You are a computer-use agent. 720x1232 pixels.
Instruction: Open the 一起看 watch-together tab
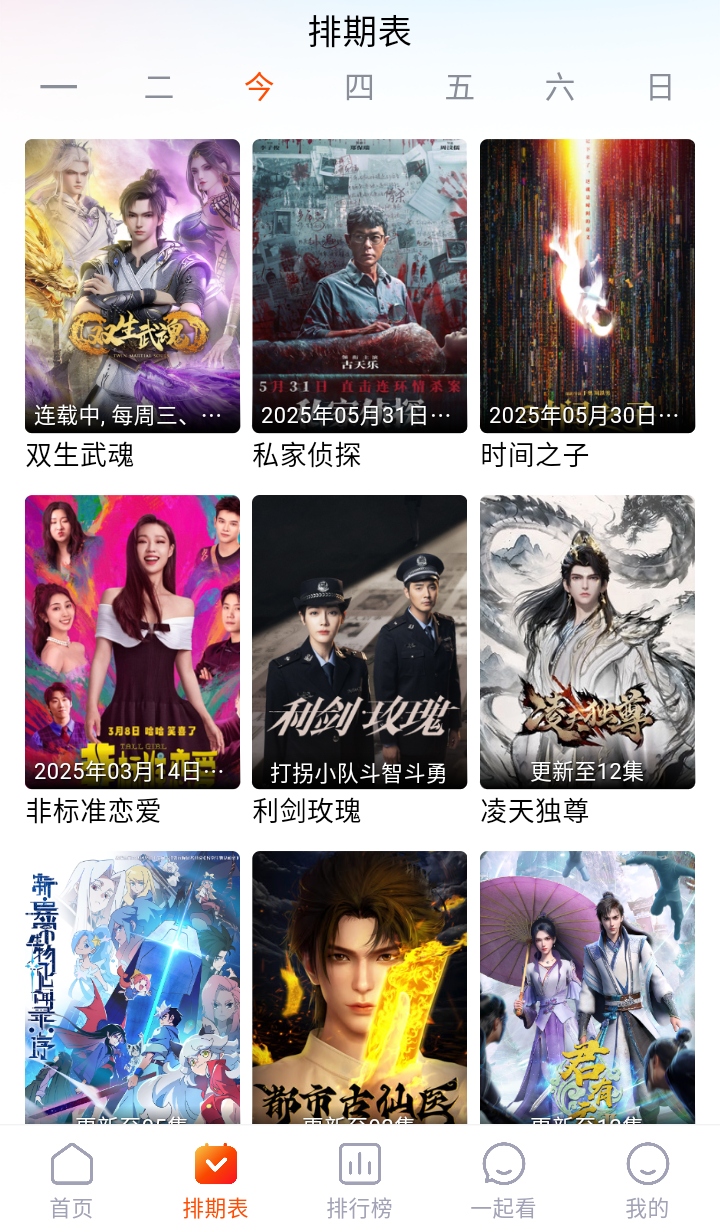click(503, 1180)
